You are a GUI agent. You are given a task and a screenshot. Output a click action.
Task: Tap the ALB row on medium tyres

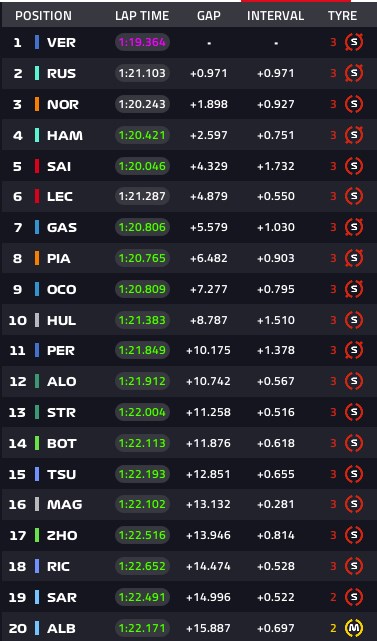(x=188, y=628)
